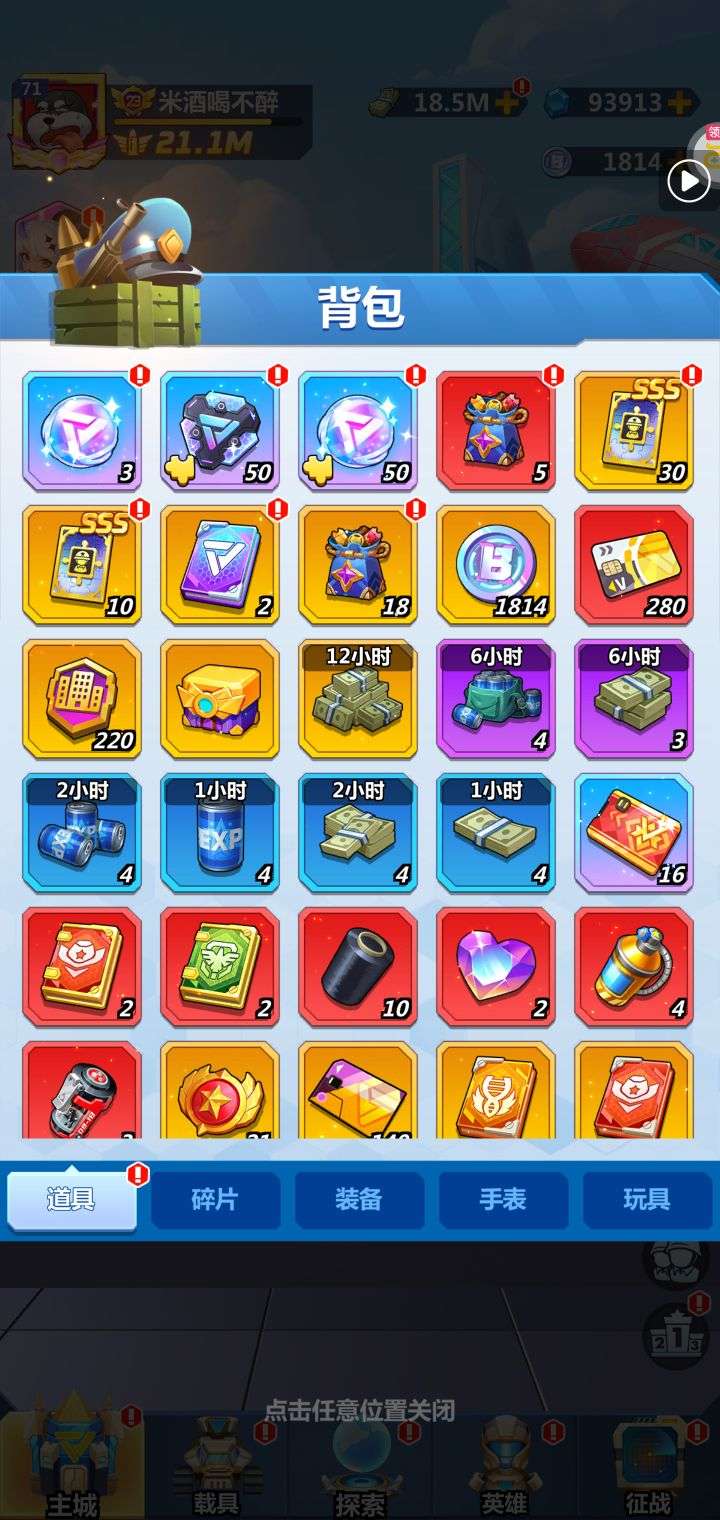Switch to the 碎片 tab
Screen dimensions: 720x1520
point(215,1200)
